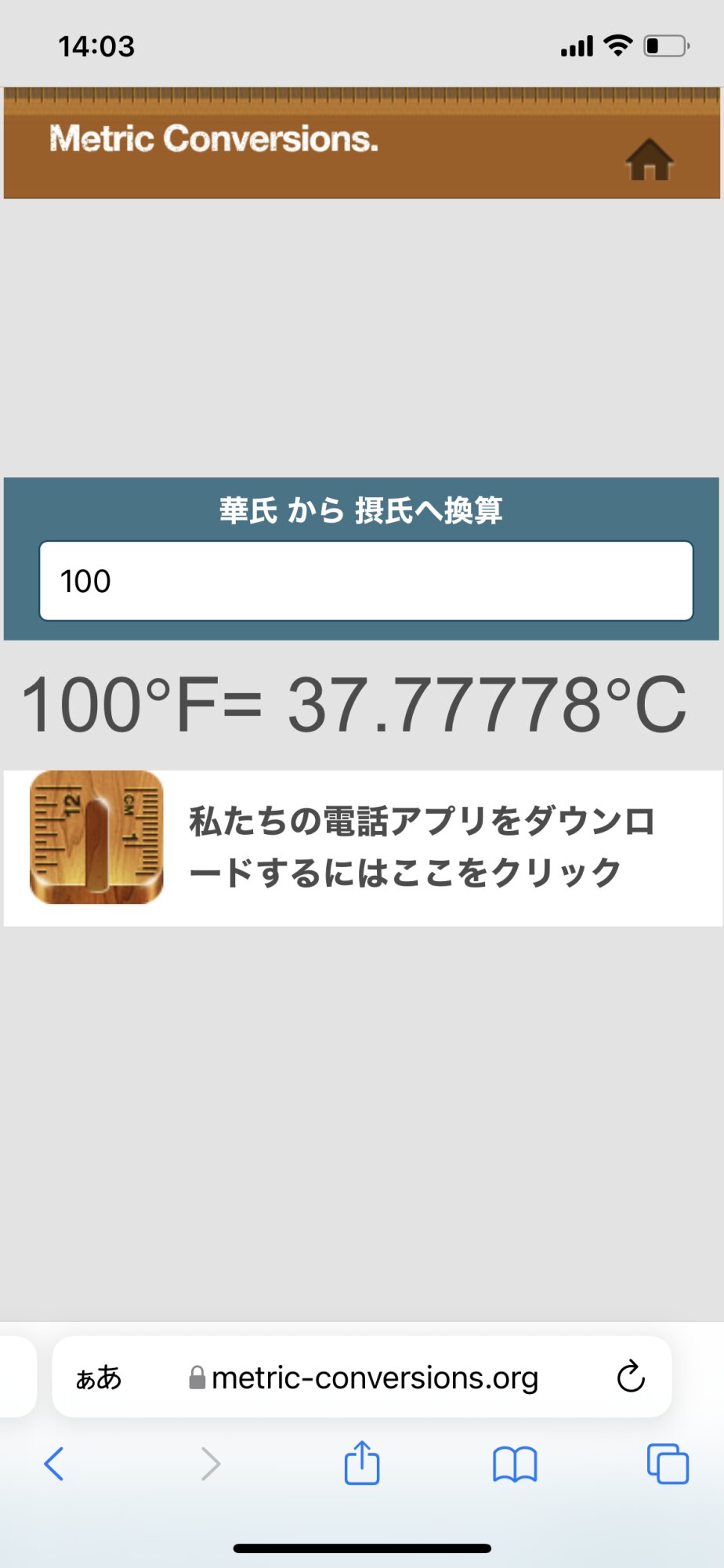The height and width of the screenshot is (1568, 724).
Task: Open Safari bookmarks
Action: point(515,1464)
